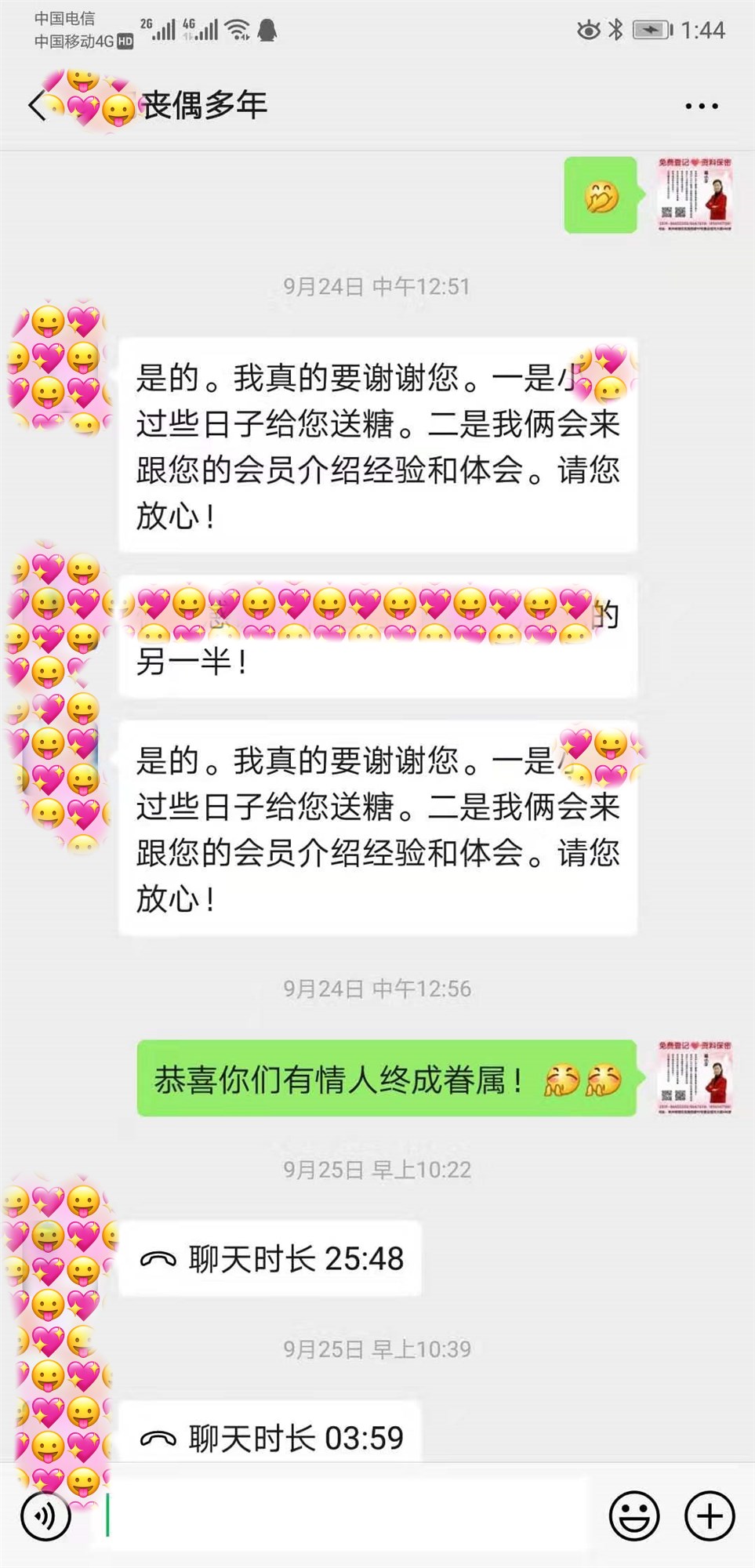Switch to voice message input
The width and height of the screenshot is (755, 1568).
coord(45,1516)
